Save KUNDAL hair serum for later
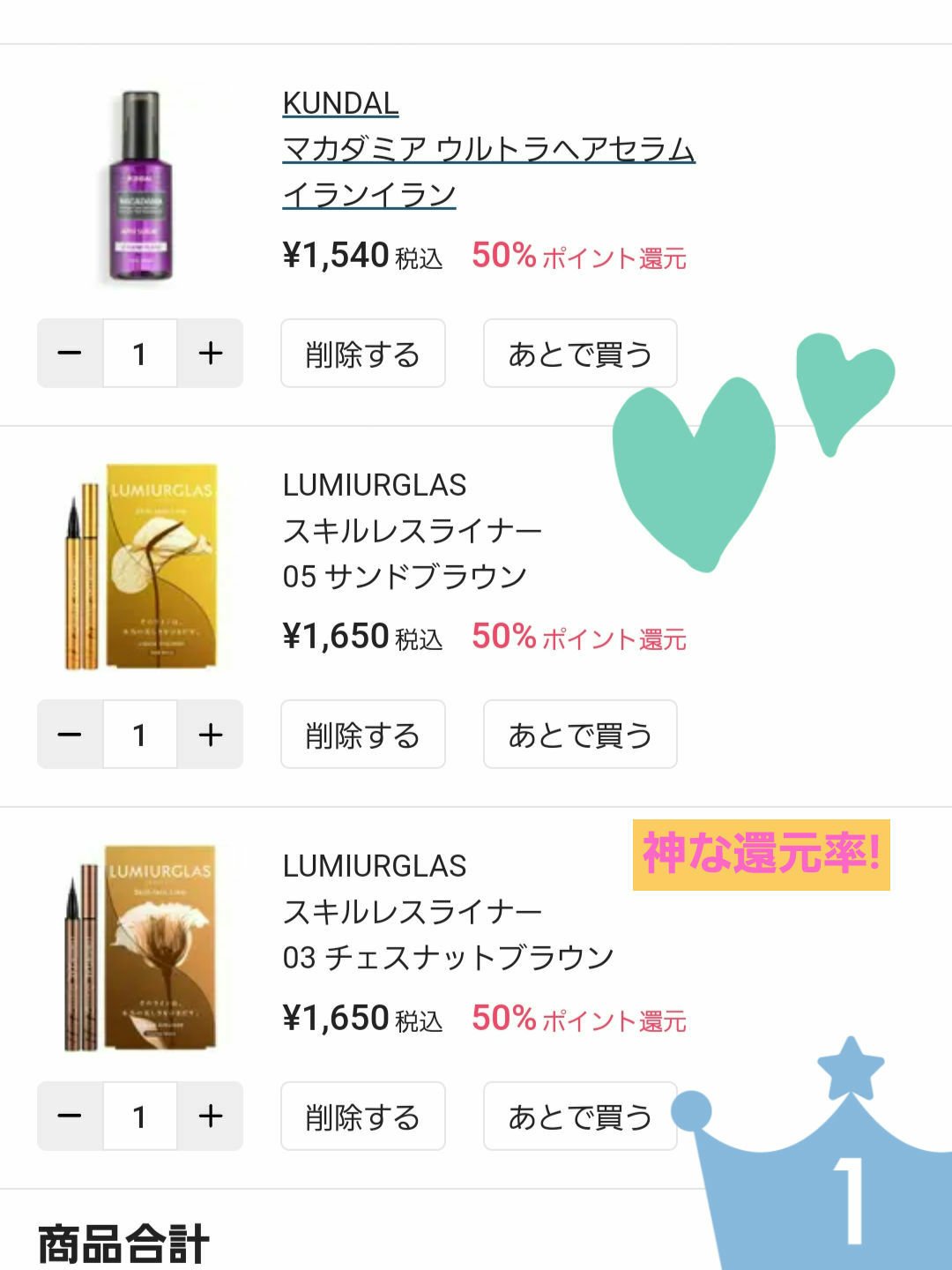Image resolution: width=952 pixels, height=1270 pixels. (579, 353)
